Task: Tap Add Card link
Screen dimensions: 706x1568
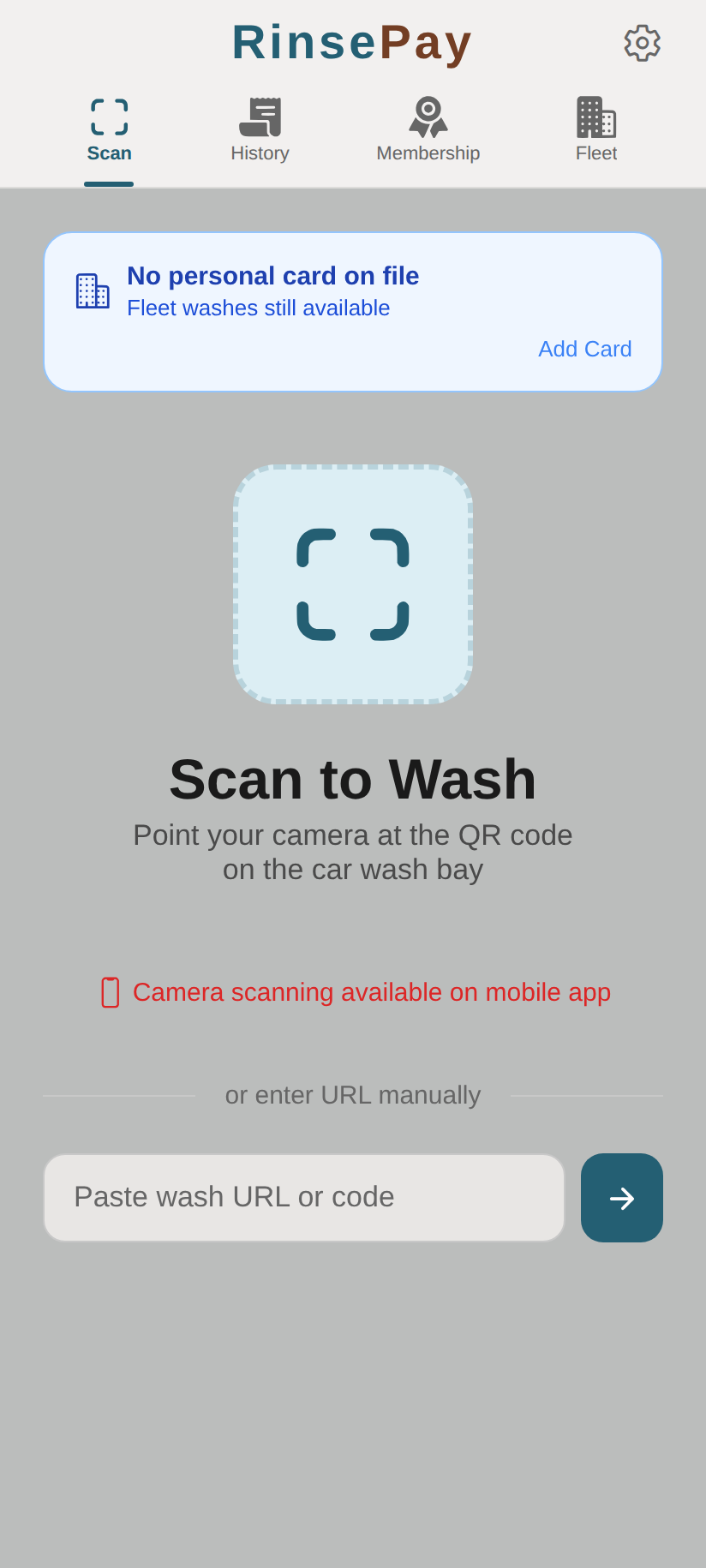Action: click(584, 349)
